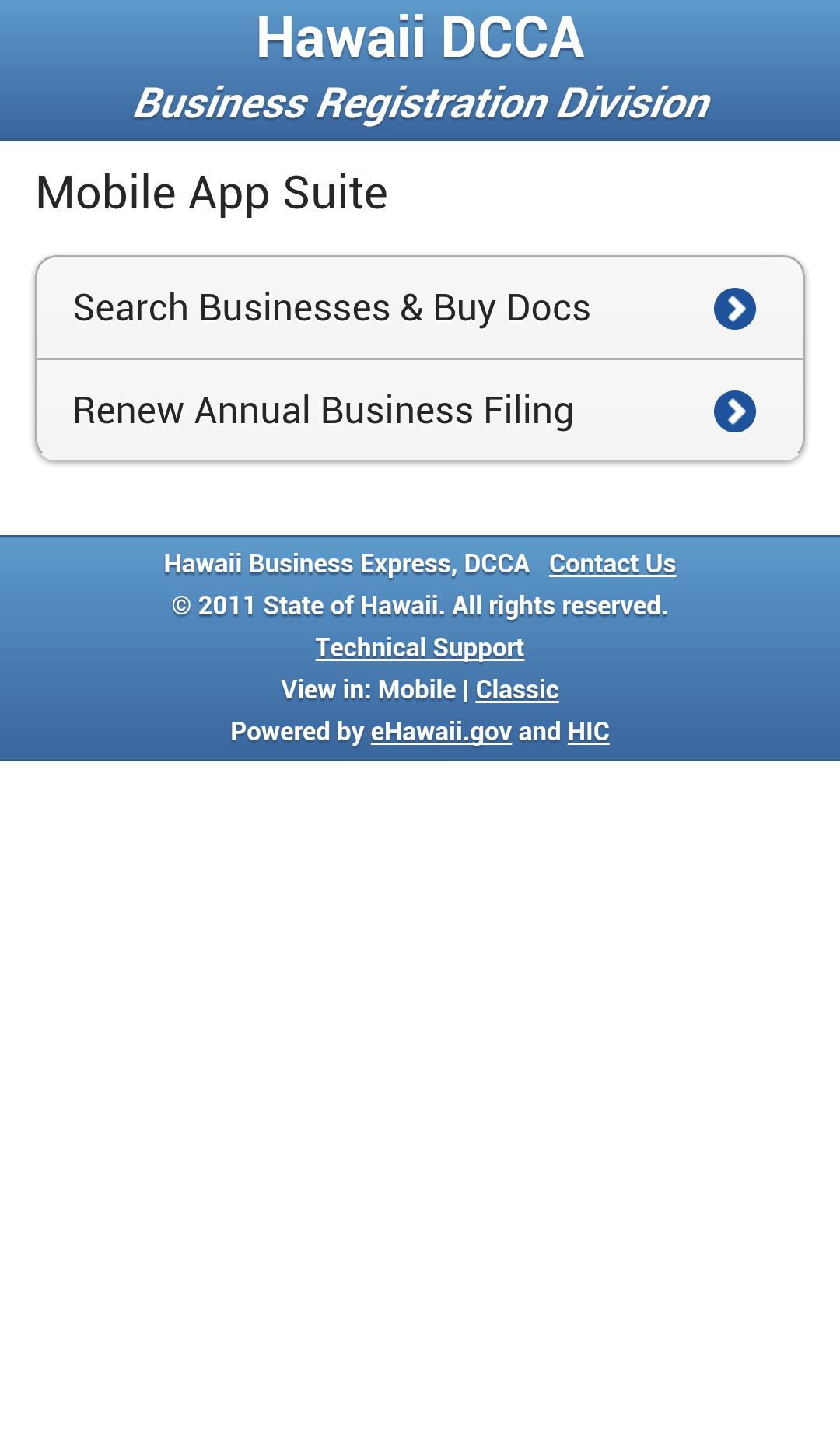This screenshot has width=840, height=1431.
Task: Switch to Classic view
Action: pos(517,690)
